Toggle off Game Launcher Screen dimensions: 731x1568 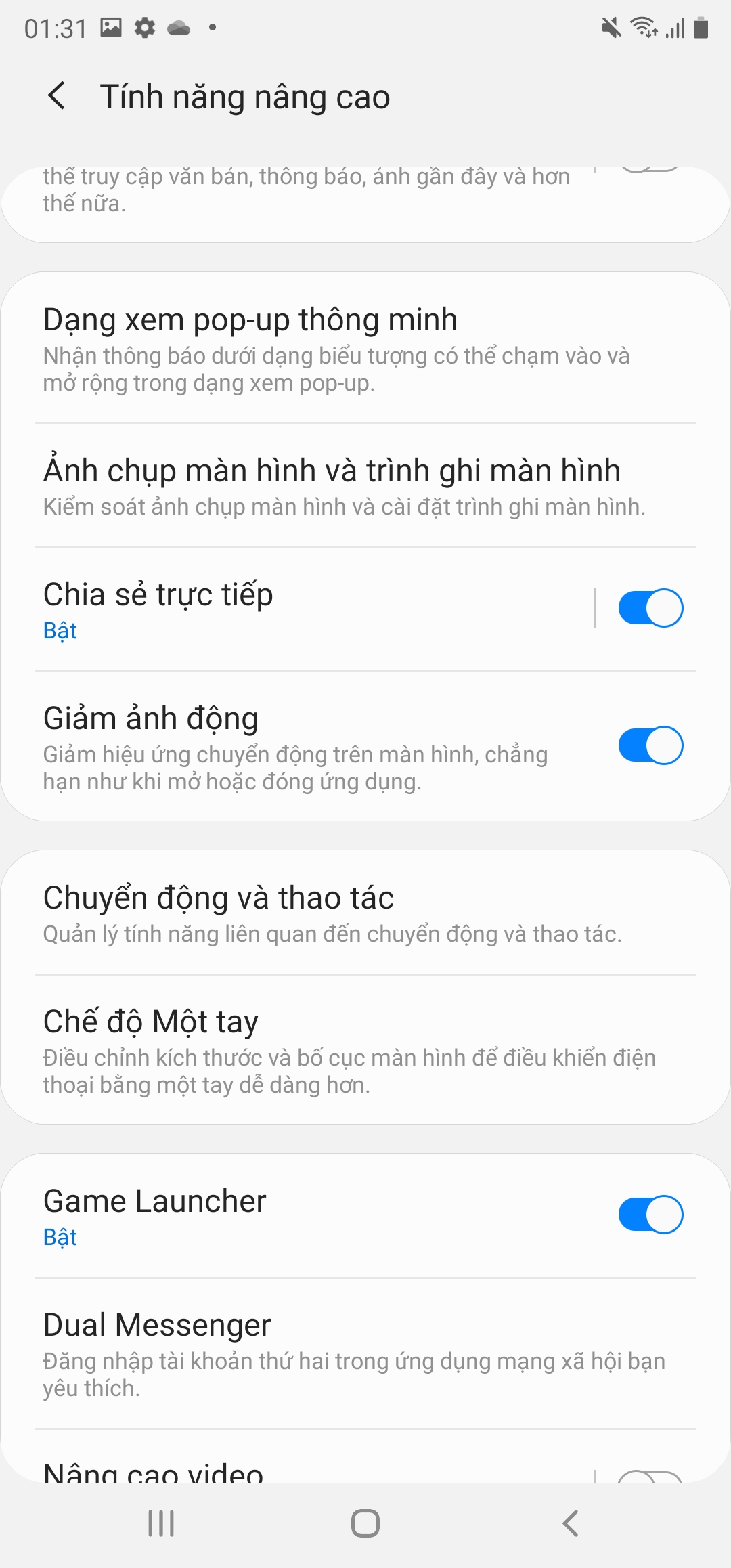click(650, 1215)
